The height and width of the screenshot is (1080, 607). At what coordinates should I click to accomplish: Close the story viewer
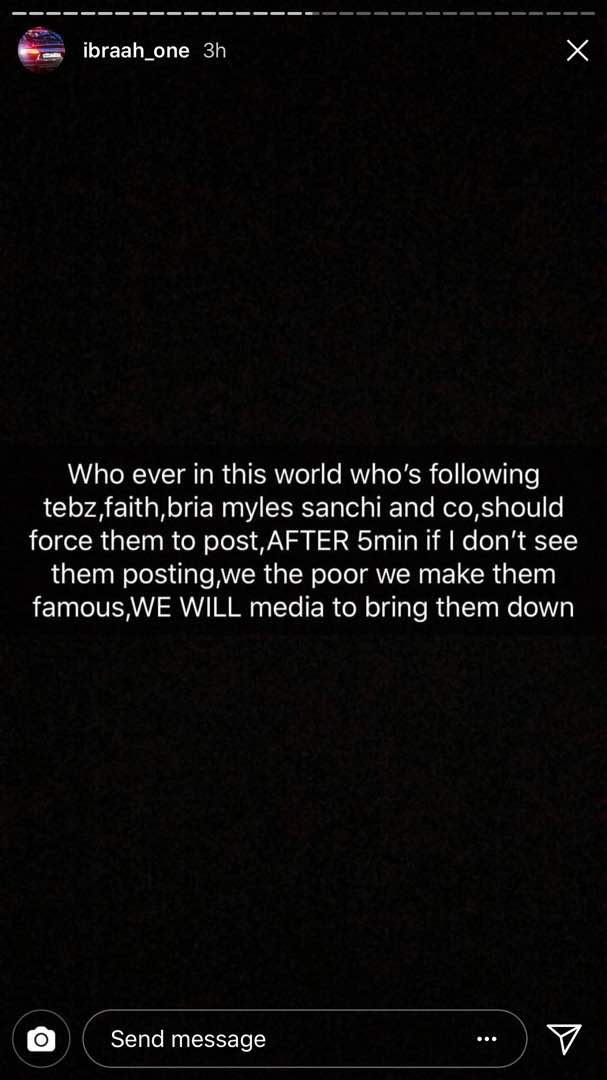pos(577,50)
